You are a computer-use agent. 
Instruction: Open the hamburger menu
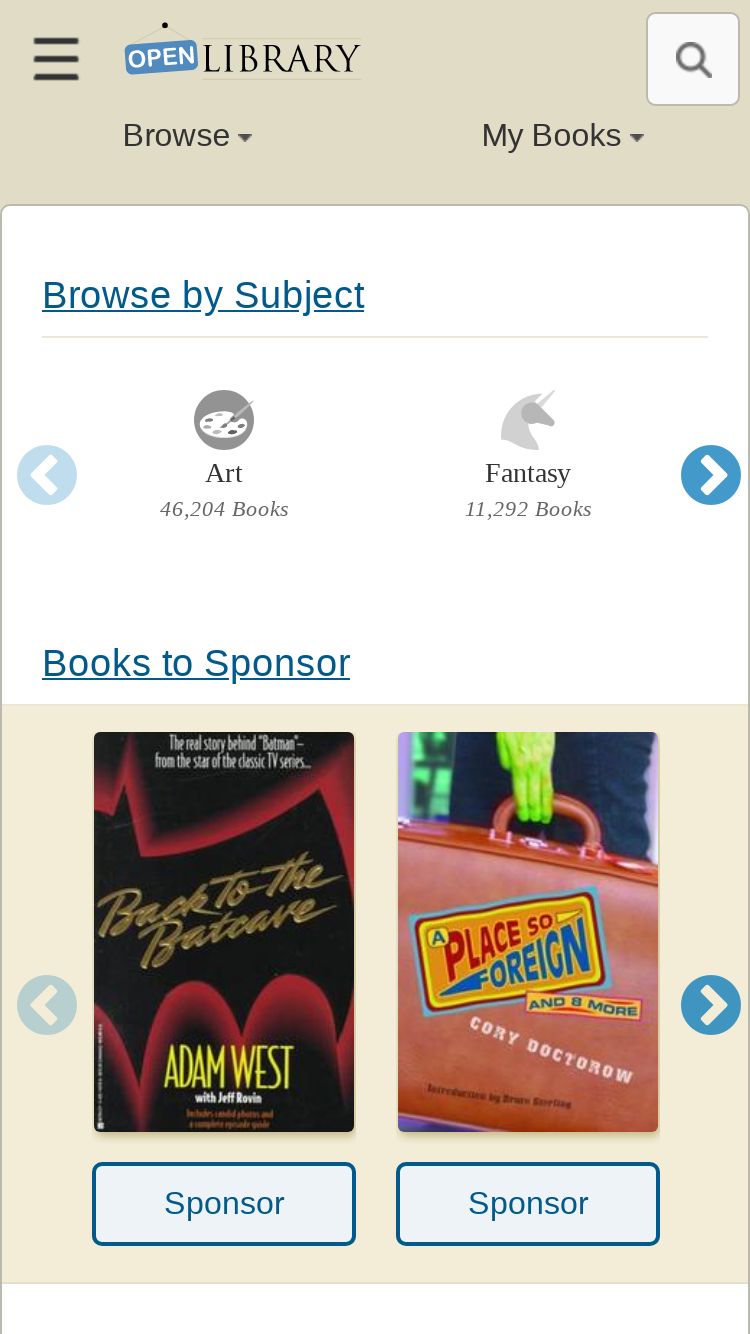click(x=56, y=59)
